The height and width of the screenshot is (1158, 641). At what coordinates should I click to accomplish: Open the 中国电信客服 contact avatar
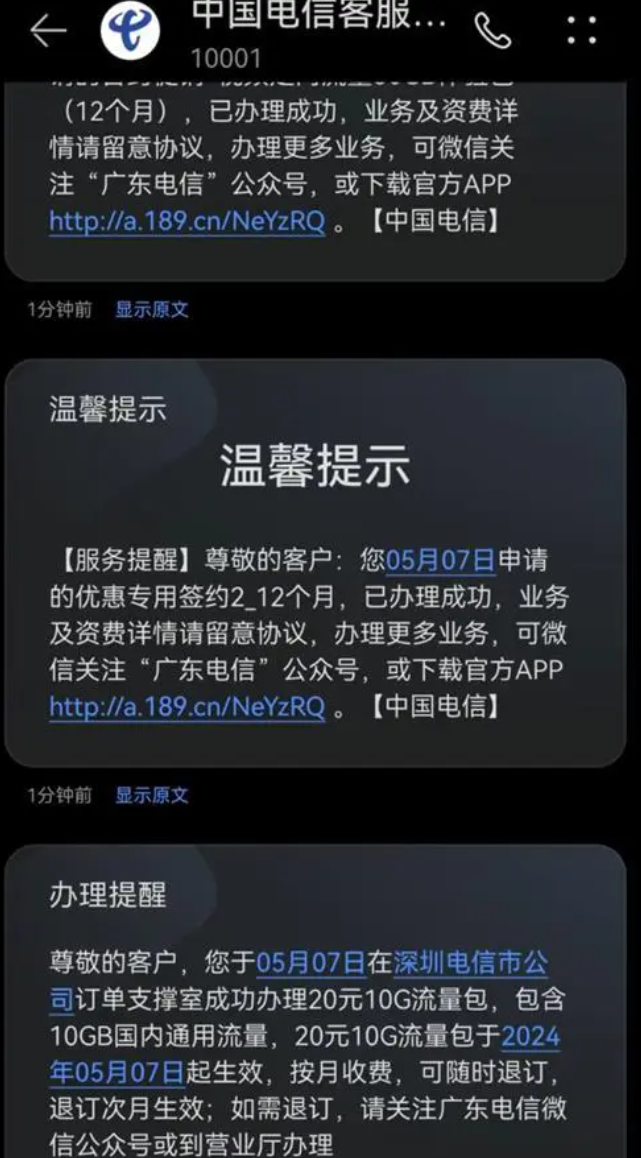130,31
